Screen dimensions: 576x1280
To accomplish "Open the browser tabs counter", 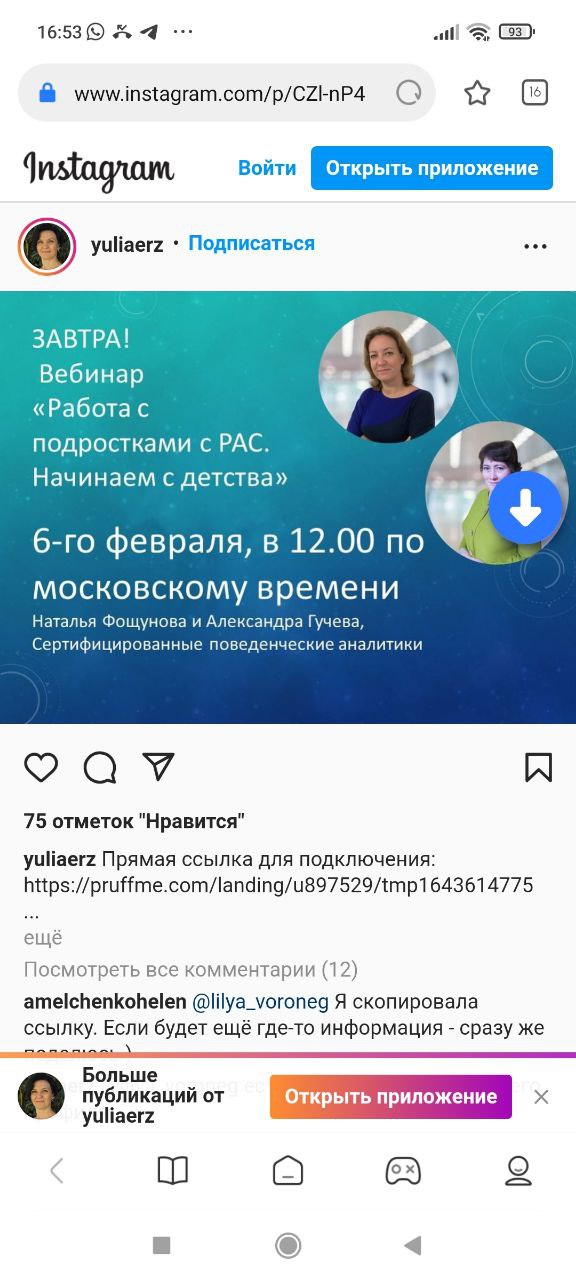I will tap(535, 93).
